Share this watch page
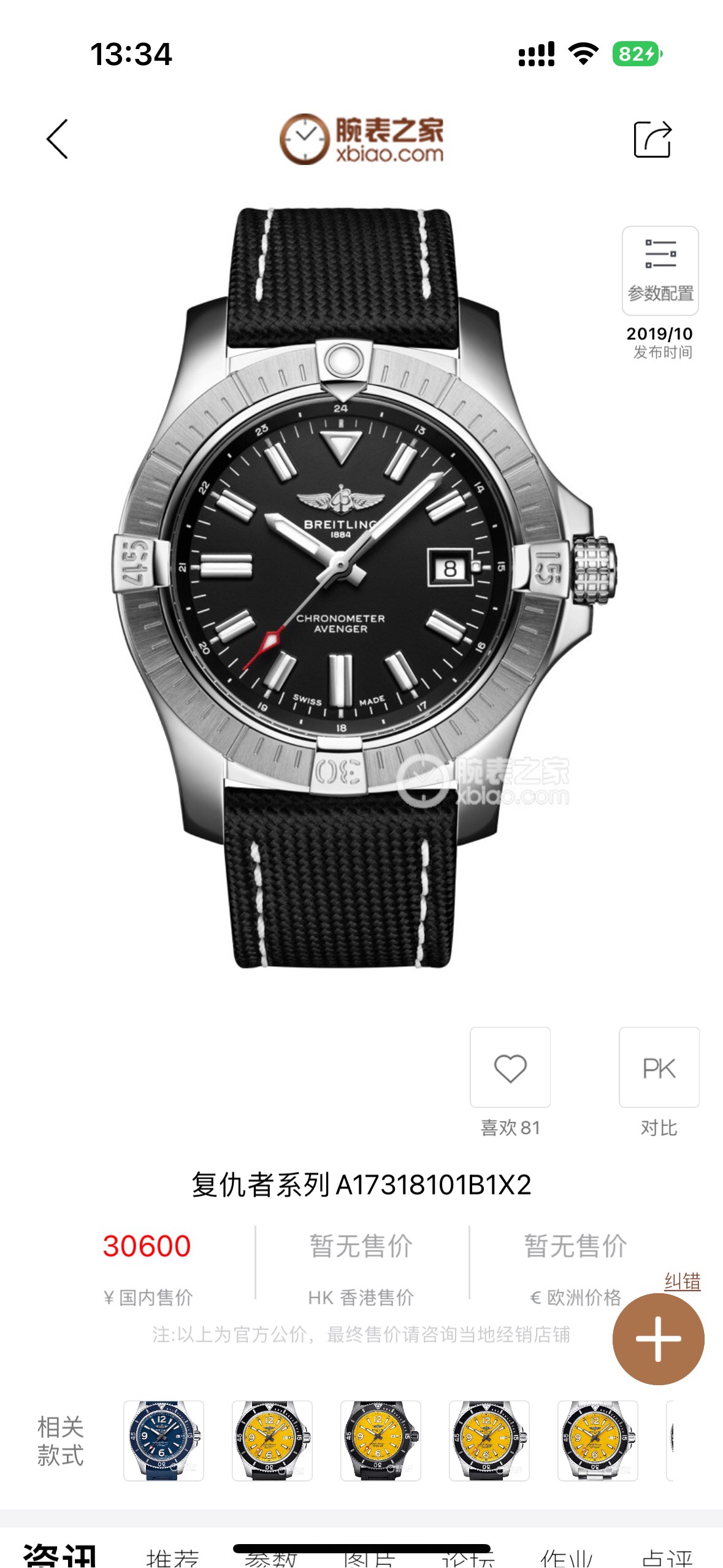This screenshot has width=723, height=1568. tap(652, 139)
